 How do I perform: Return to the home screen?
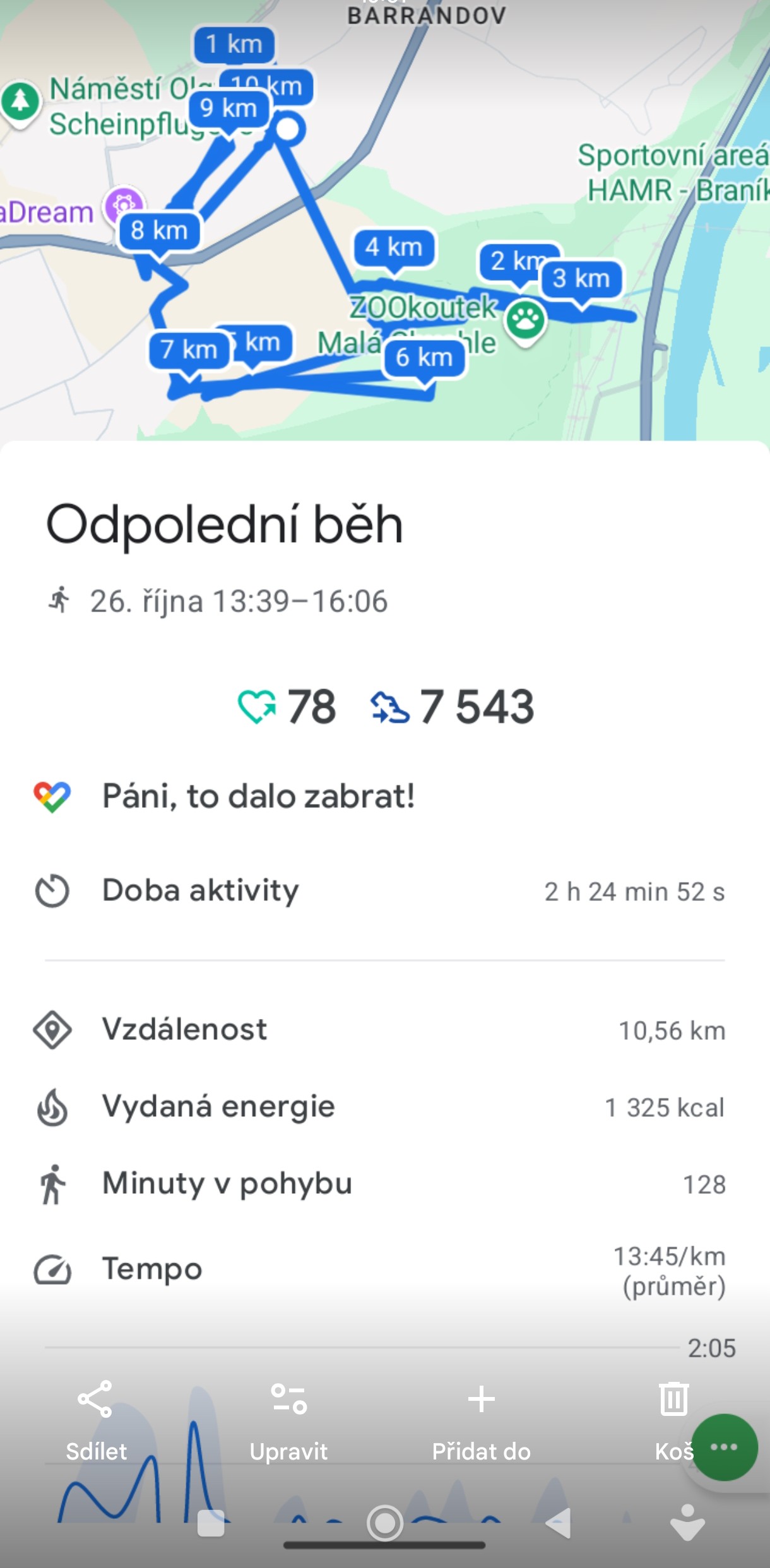click(385, 1523)
